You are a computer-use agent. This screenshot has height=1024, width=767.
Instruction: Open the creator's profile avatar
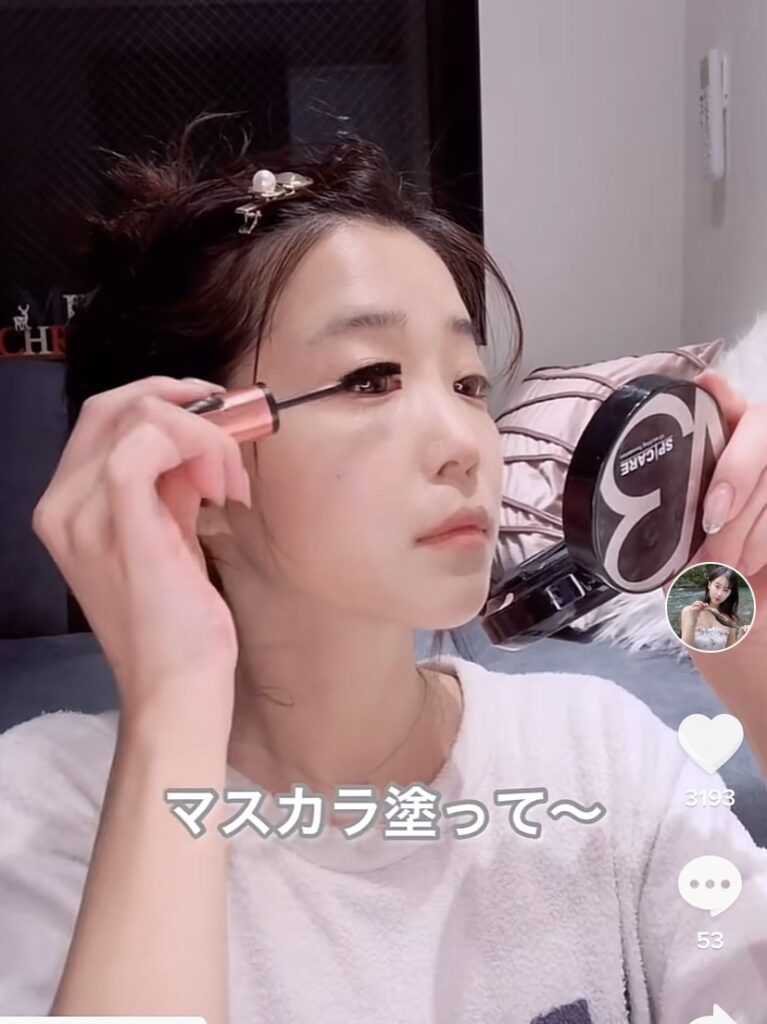coord(710,607)
